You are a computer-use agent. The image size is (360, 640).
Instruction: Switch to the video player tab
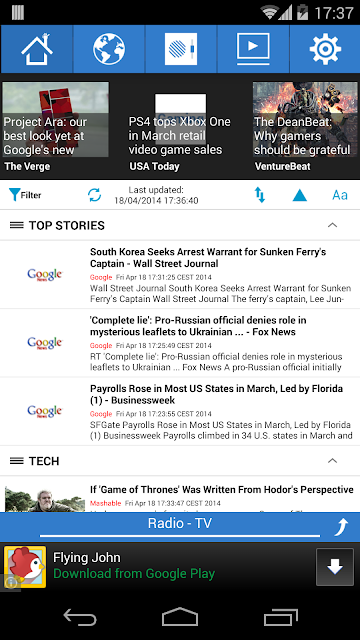tap(253, 49)
